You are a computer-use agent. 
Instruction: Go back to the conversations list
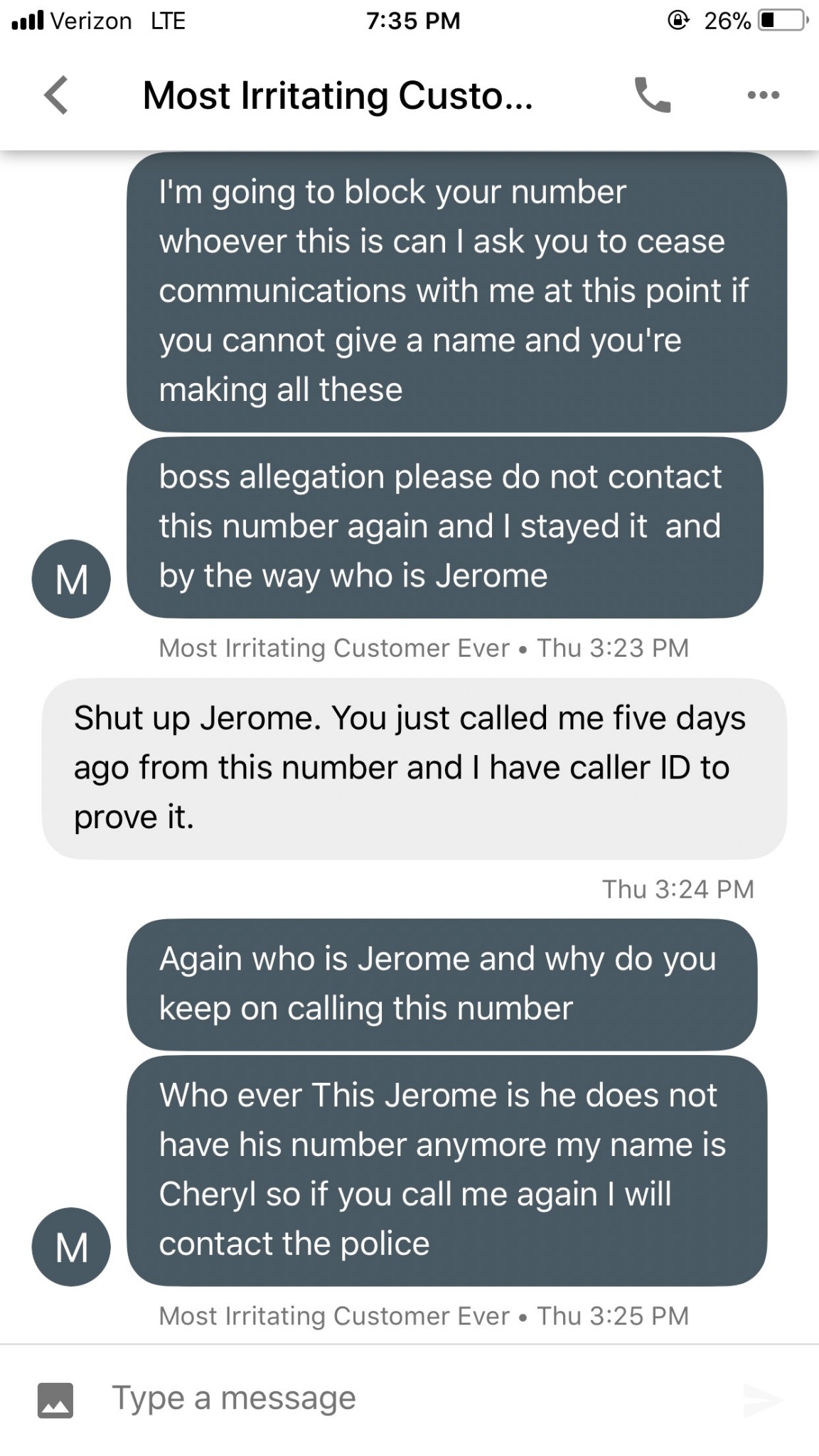click(x=56, y=95)
